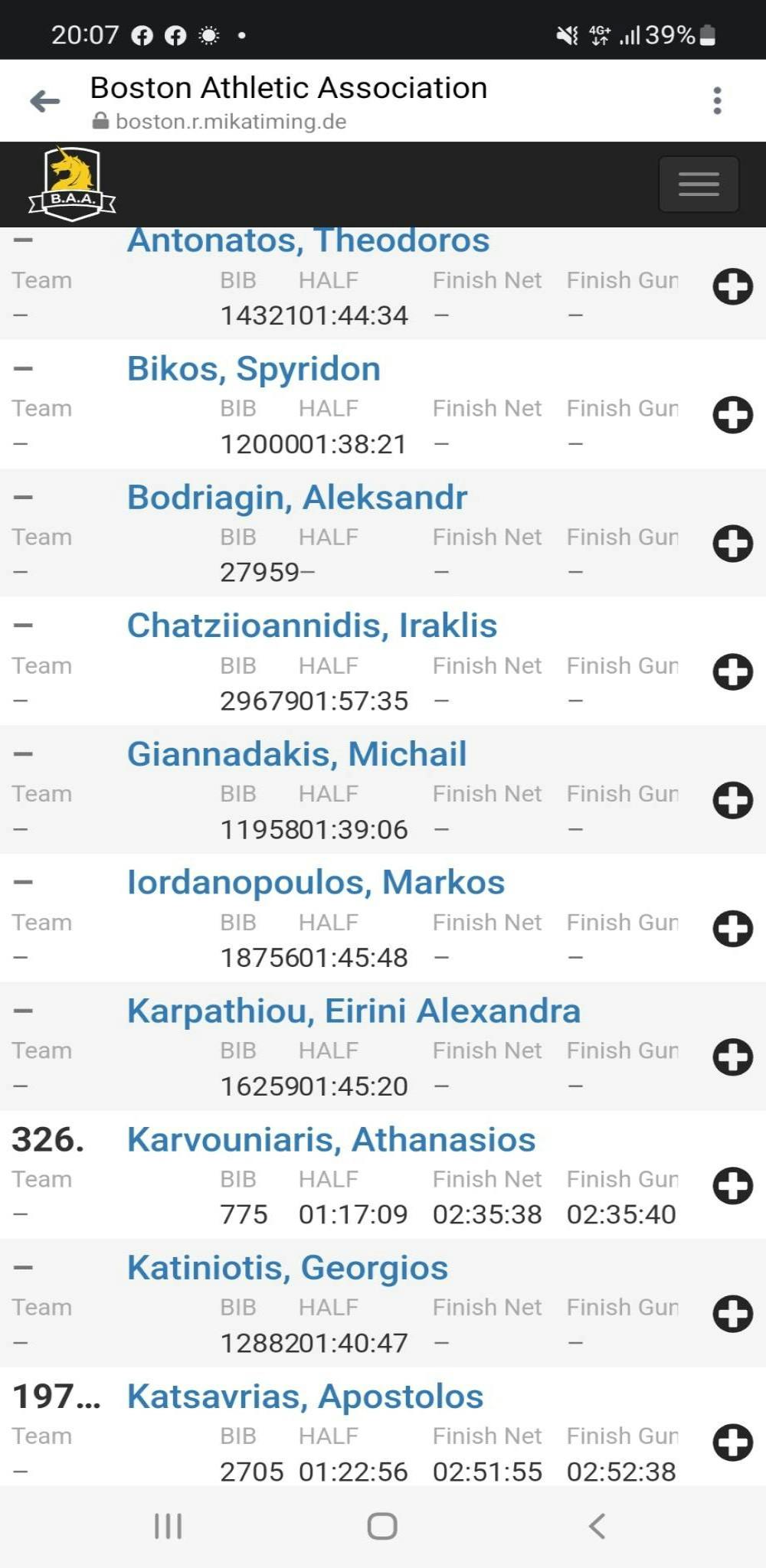
Task: Open the browser overflow menu
Action: click(x=717, y=101)
